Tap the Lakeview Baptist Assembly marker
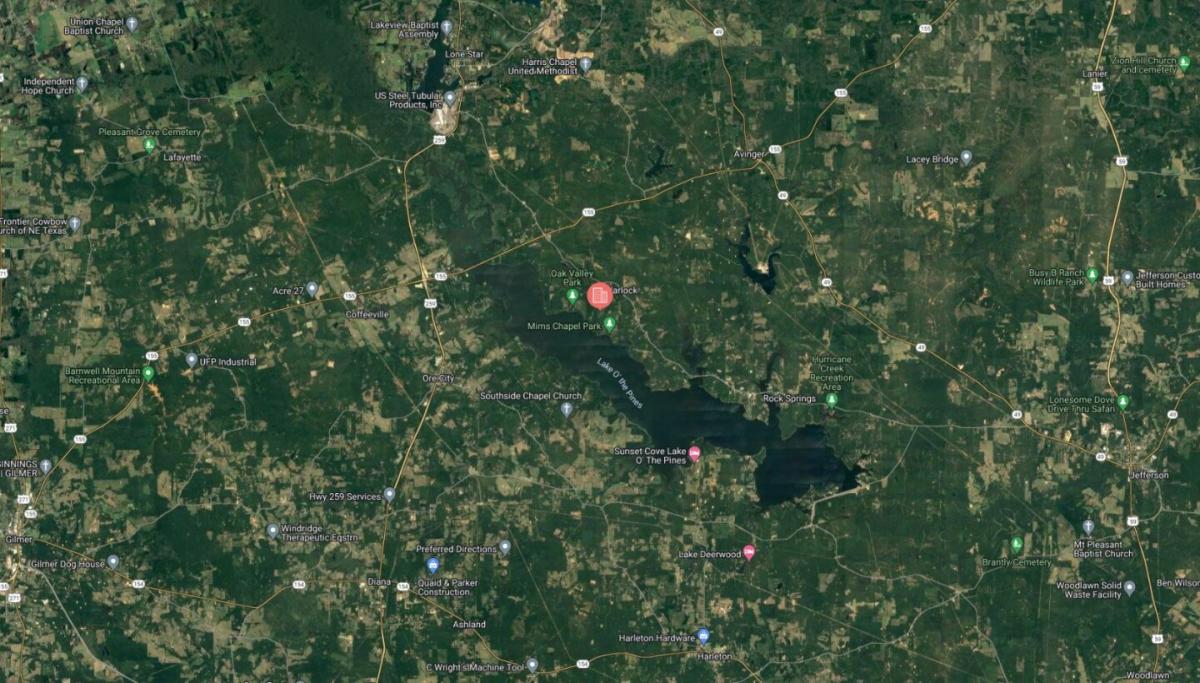 (x=446, y=27)
